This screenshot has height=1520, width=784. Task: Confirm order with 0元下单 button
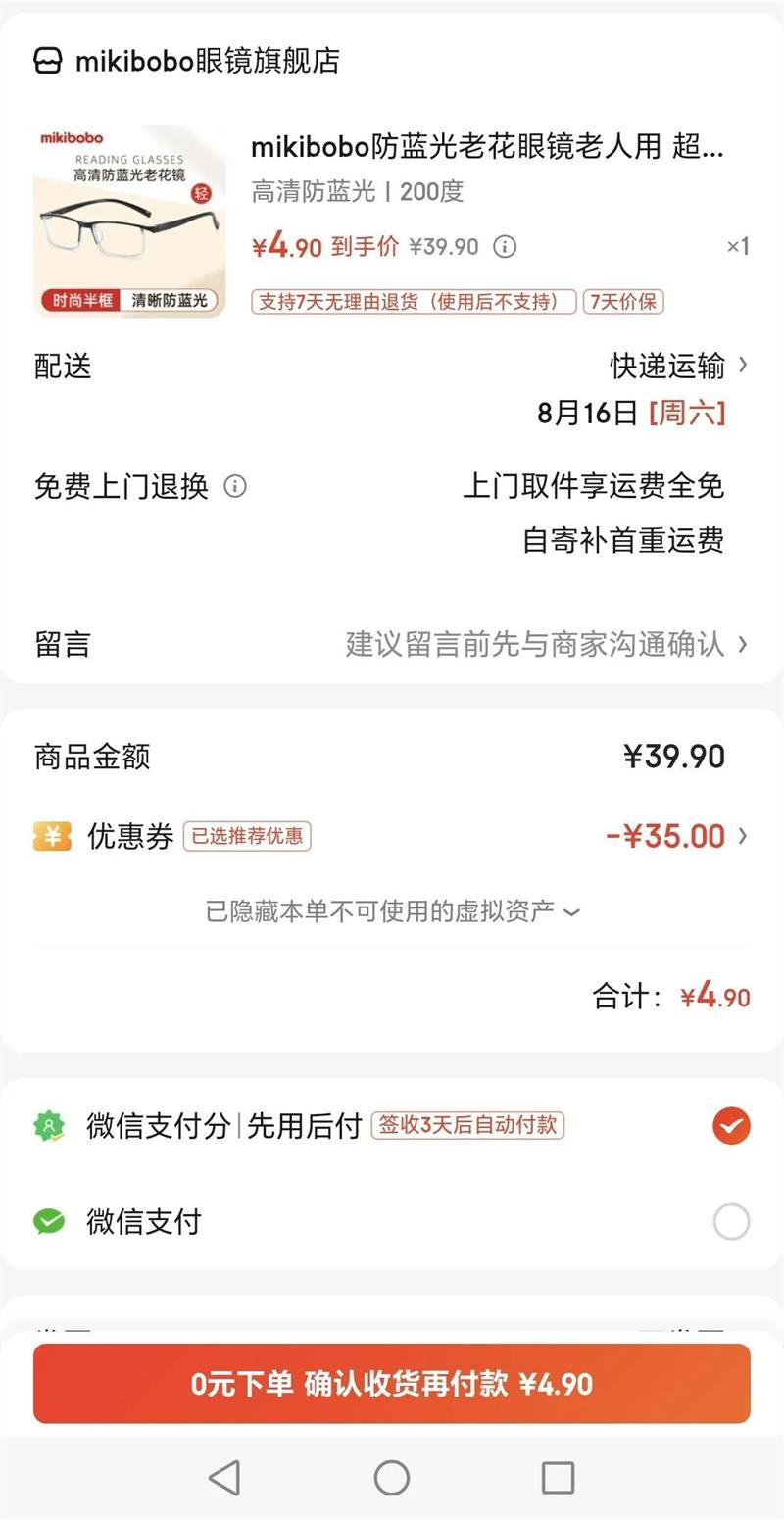tap(392, 1384)
